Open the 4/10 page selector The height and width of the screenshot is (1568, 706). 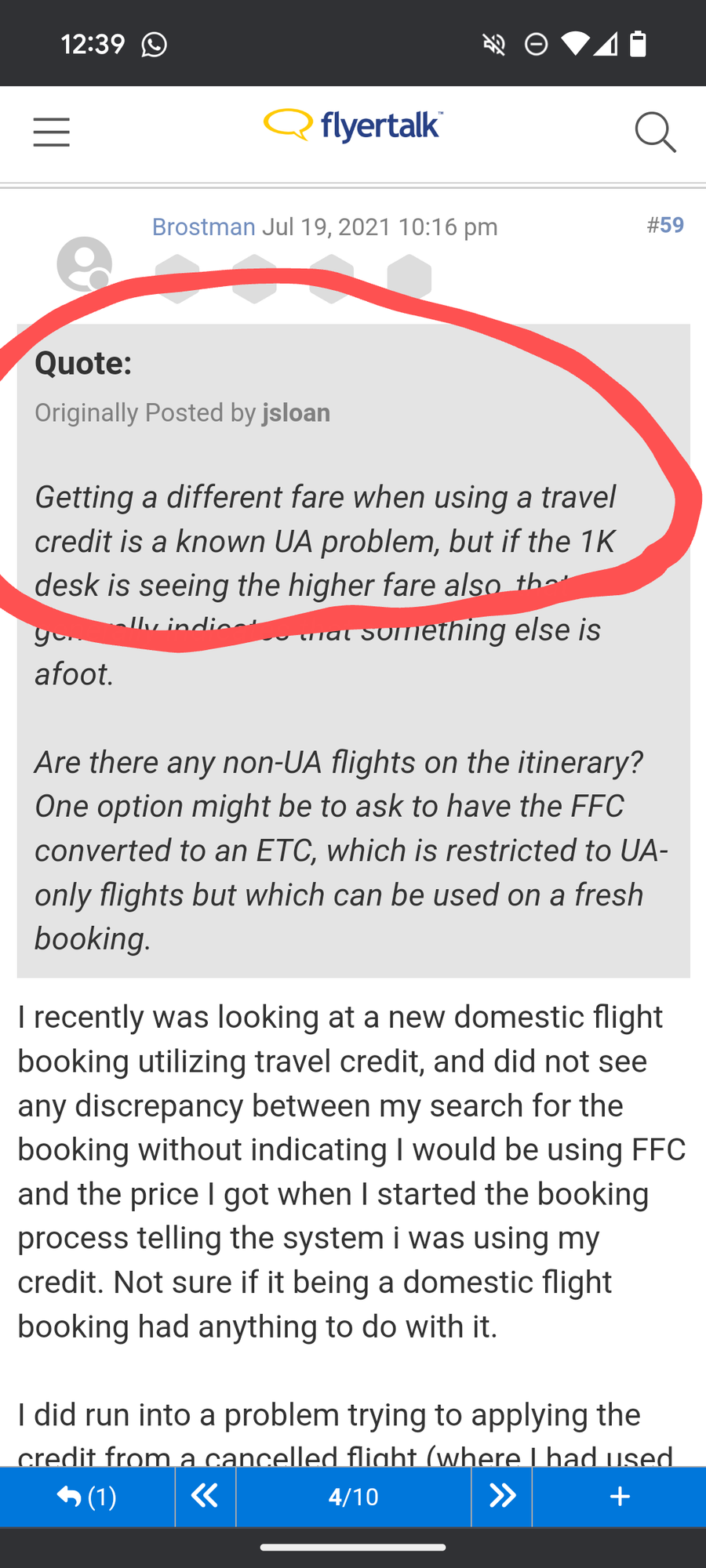pyautogui.click(x=353, y=1497)
